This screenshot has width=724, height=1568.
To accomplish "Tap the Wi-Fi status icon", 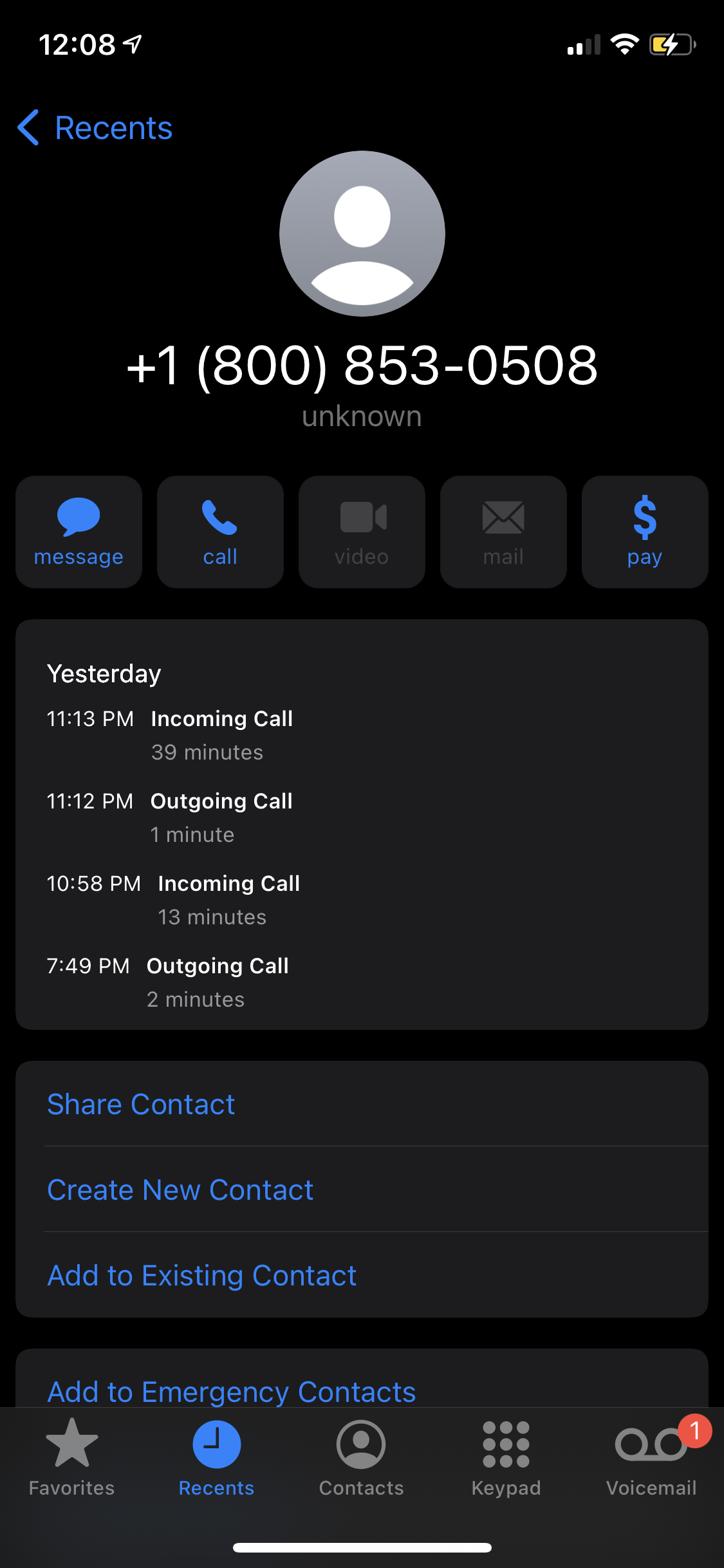I will click(623, 44).
